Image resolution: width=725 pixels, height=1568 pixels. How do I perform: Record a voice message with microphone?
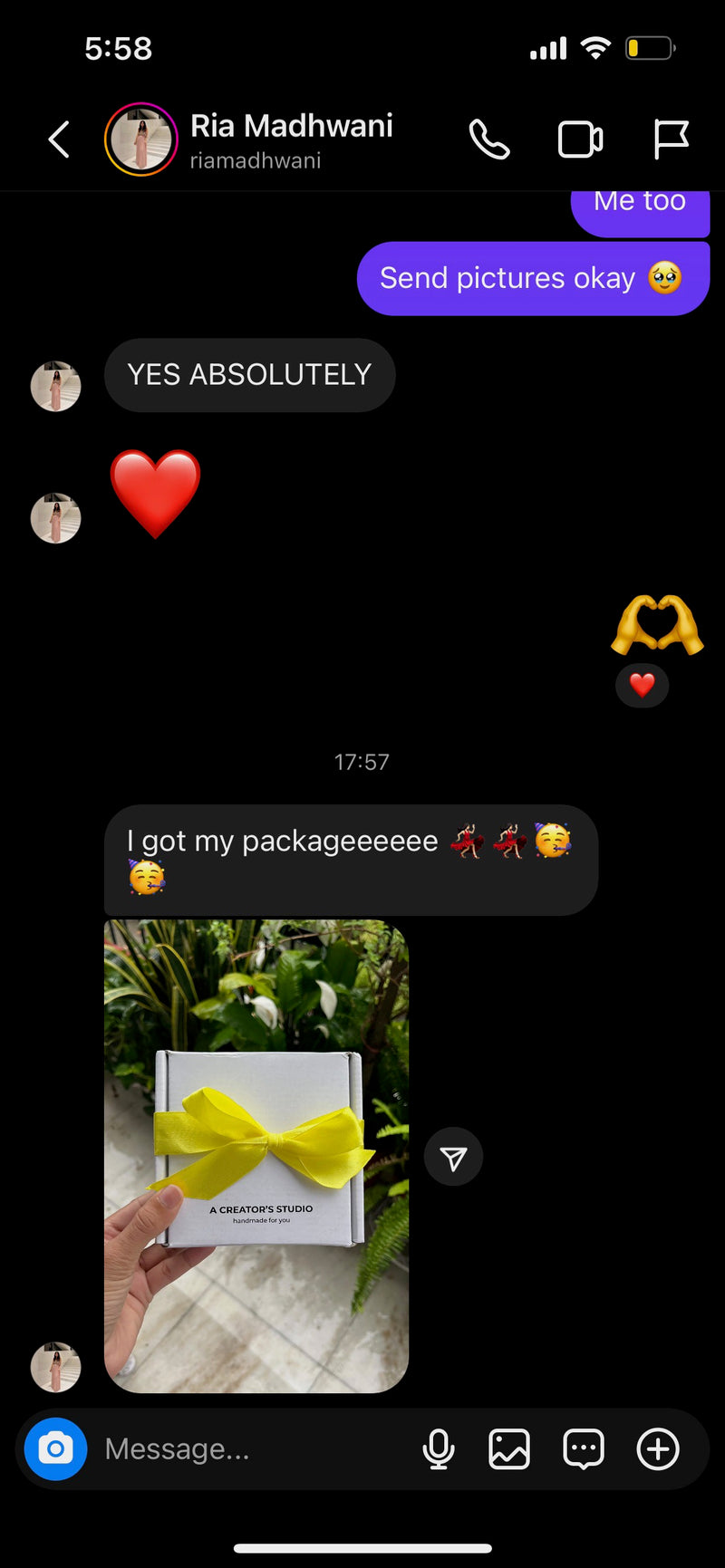(439, 1448)
